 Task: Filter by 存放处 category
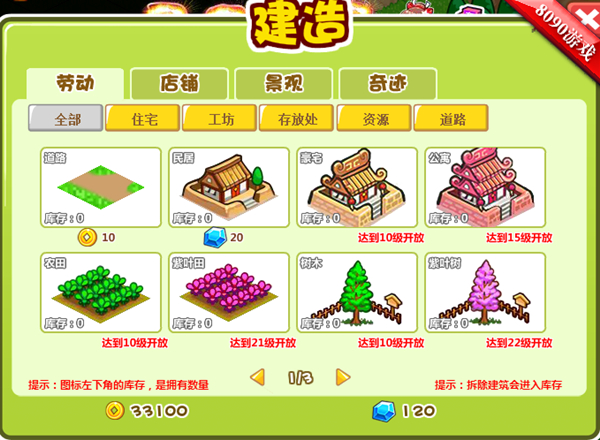[296, 118]
